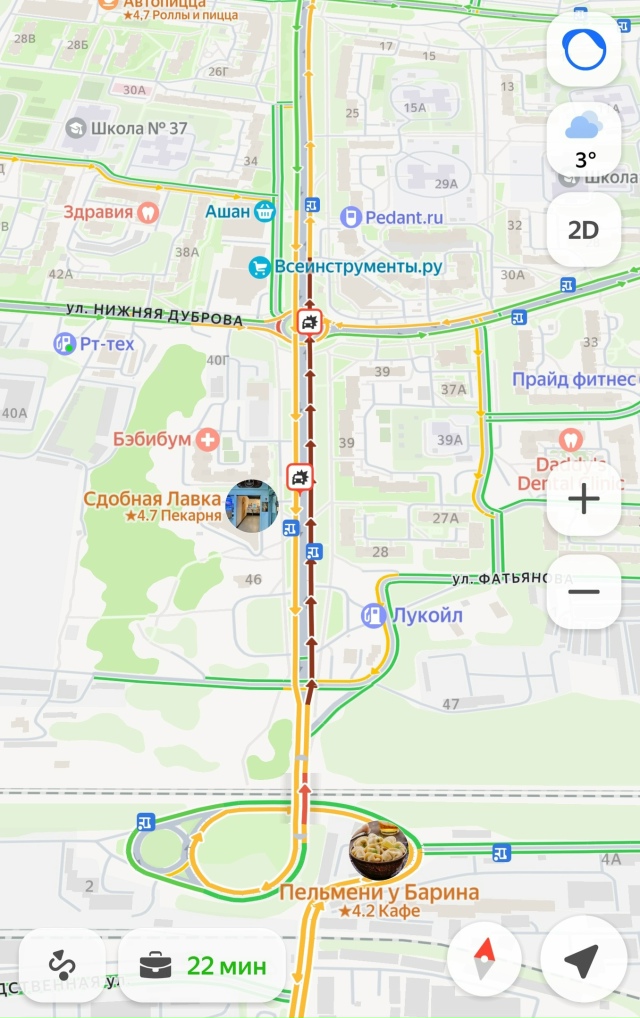Image resolution: width=640 pixels, height=1018 pixels.
Task: Tap the 22 мин work route chip
Action: pyautogui.click(x=203, y=965)
